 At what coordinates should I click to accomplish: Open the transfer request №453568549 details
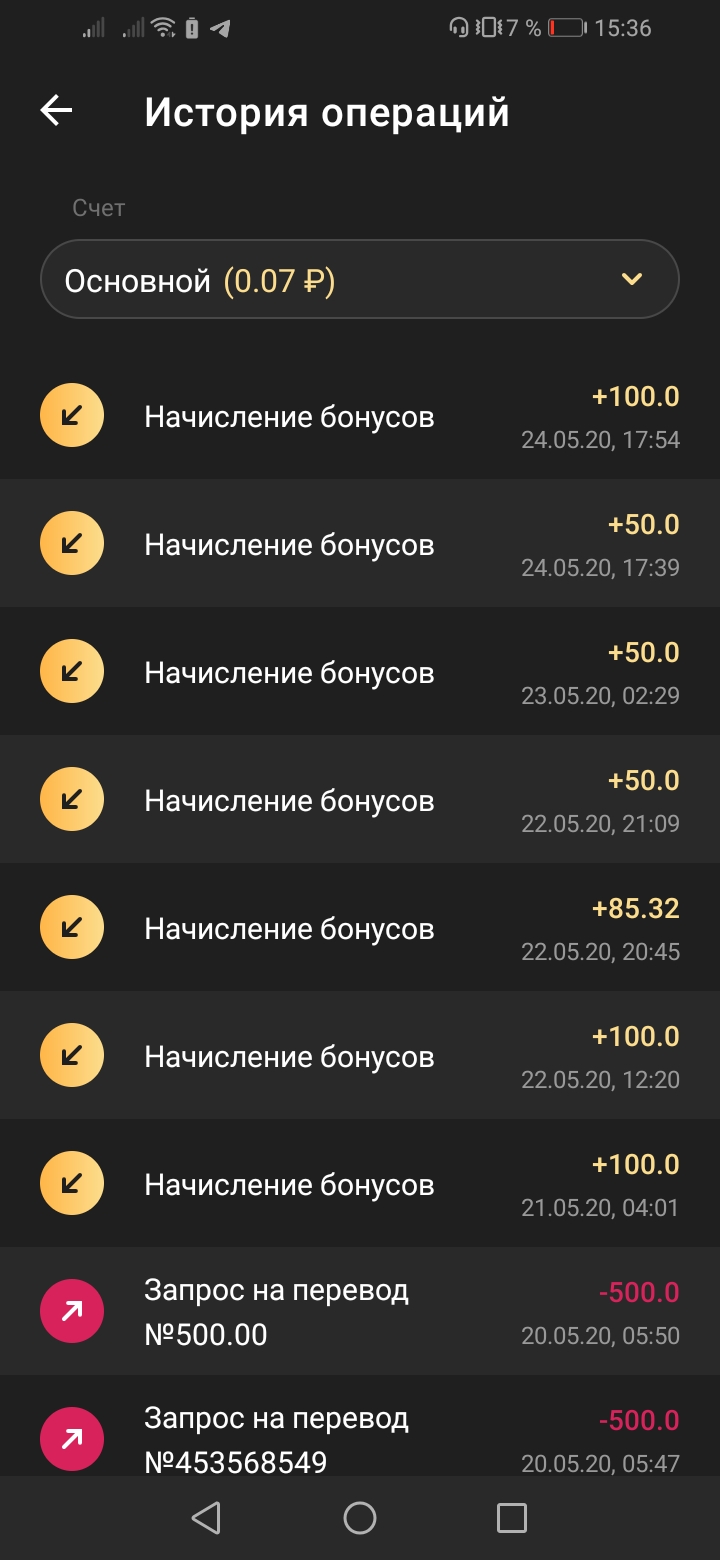[360, 1437]
